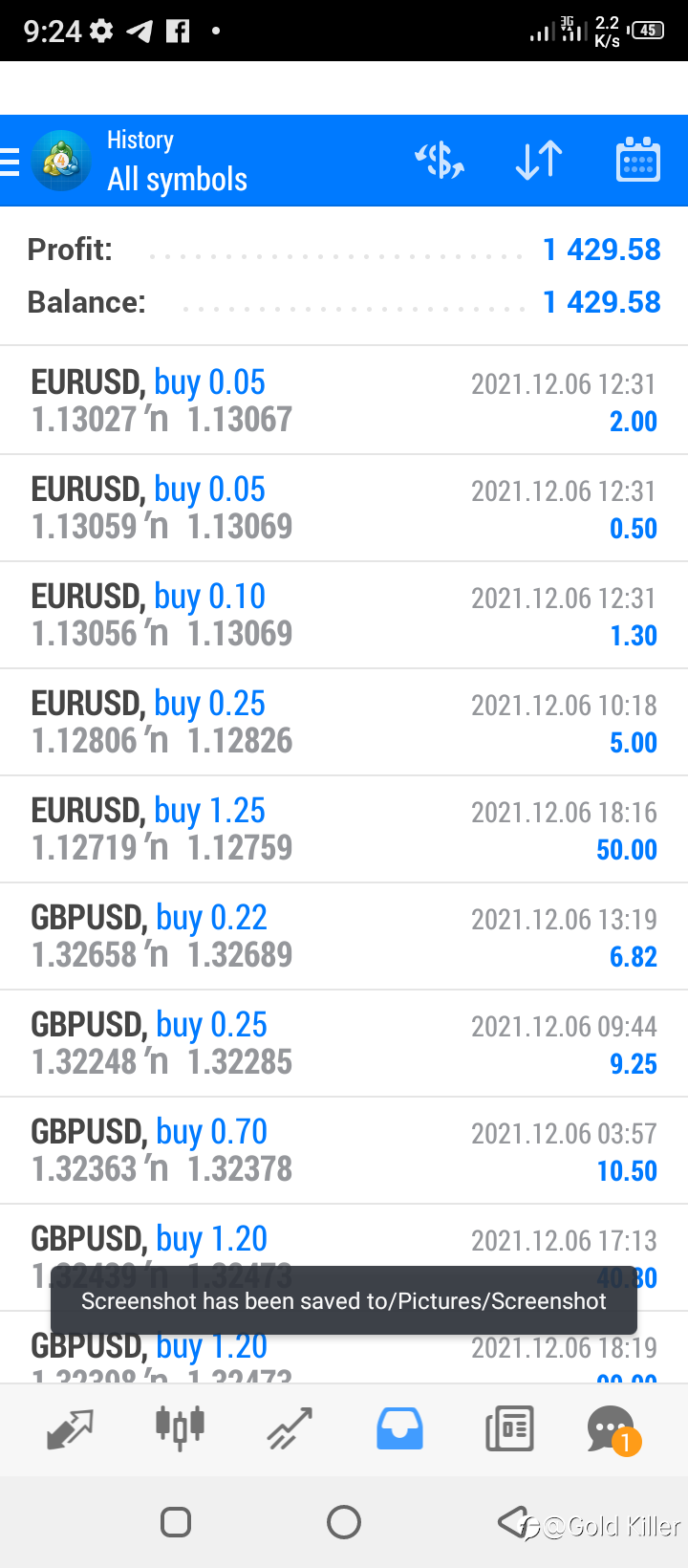Open the symbol filter dollar icon

tap(440, 161)
